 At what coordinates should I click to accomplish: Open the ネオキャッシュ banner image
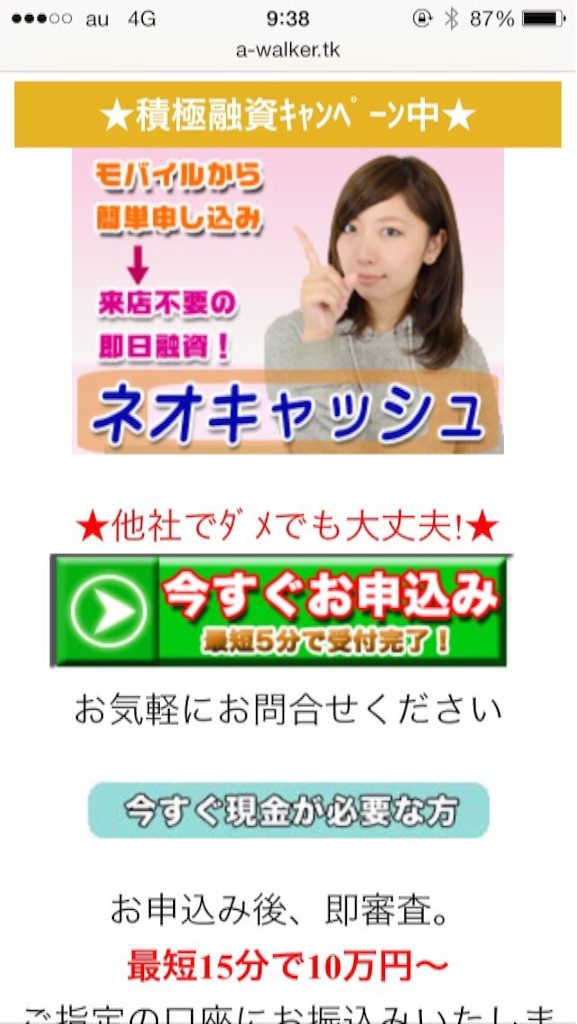288,301
